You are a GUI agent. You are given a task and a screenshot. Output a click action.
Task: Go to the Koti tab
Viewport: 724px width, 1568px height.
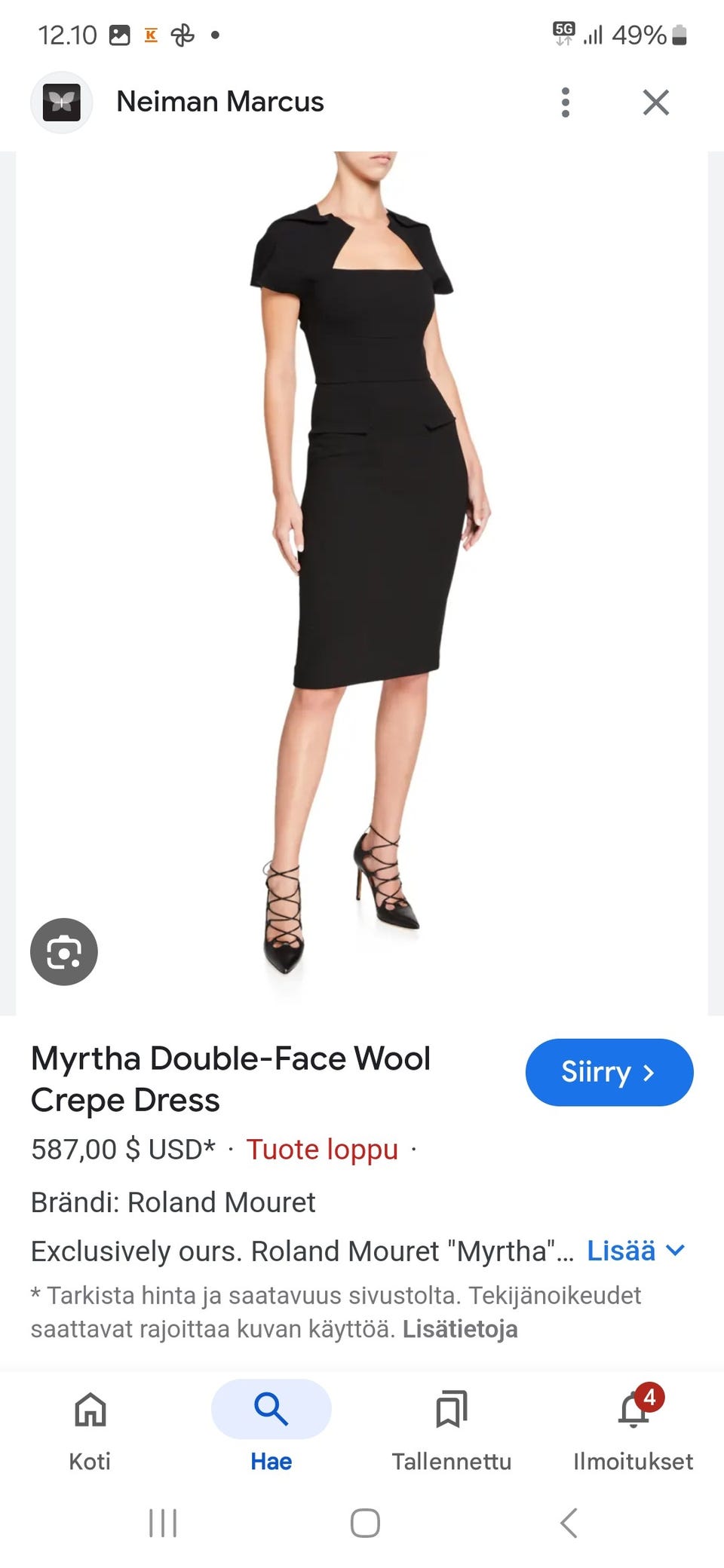90,1428
